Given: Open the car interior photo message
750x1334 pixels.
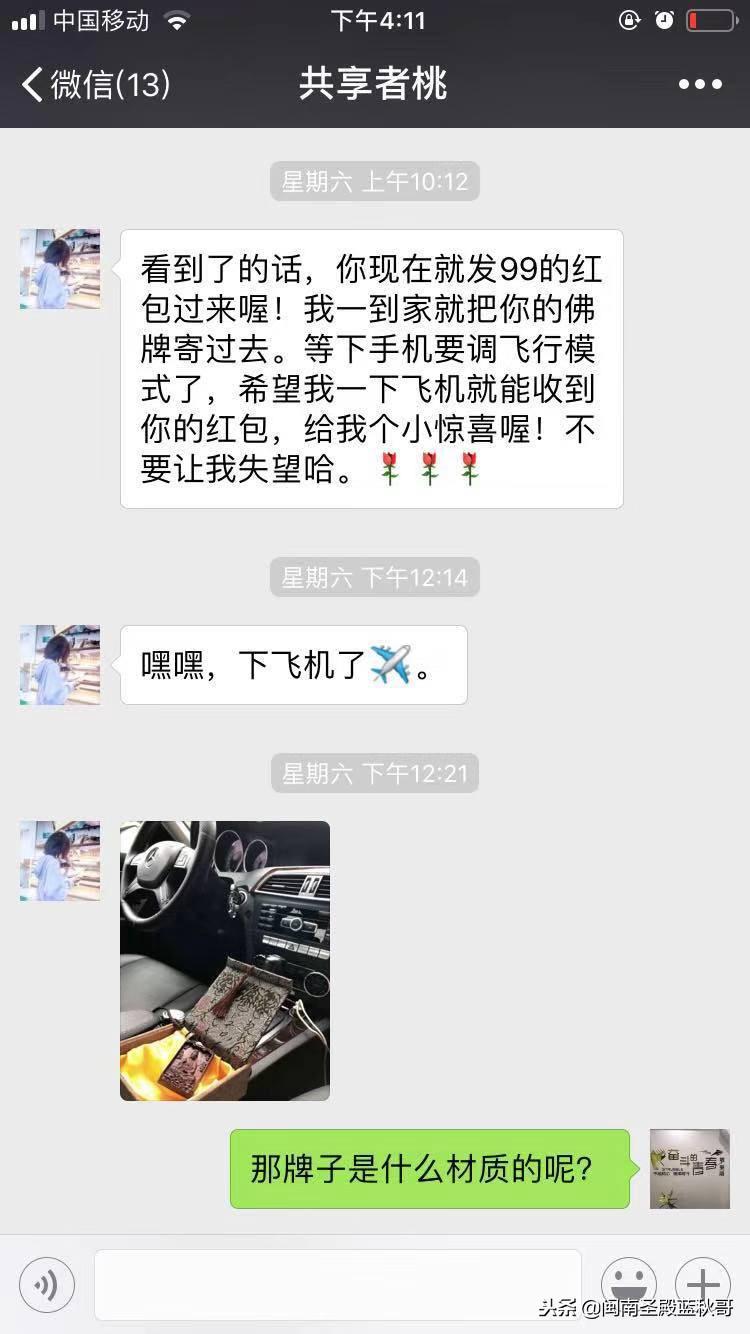Looking at the screenshot, I should point(225,960).
